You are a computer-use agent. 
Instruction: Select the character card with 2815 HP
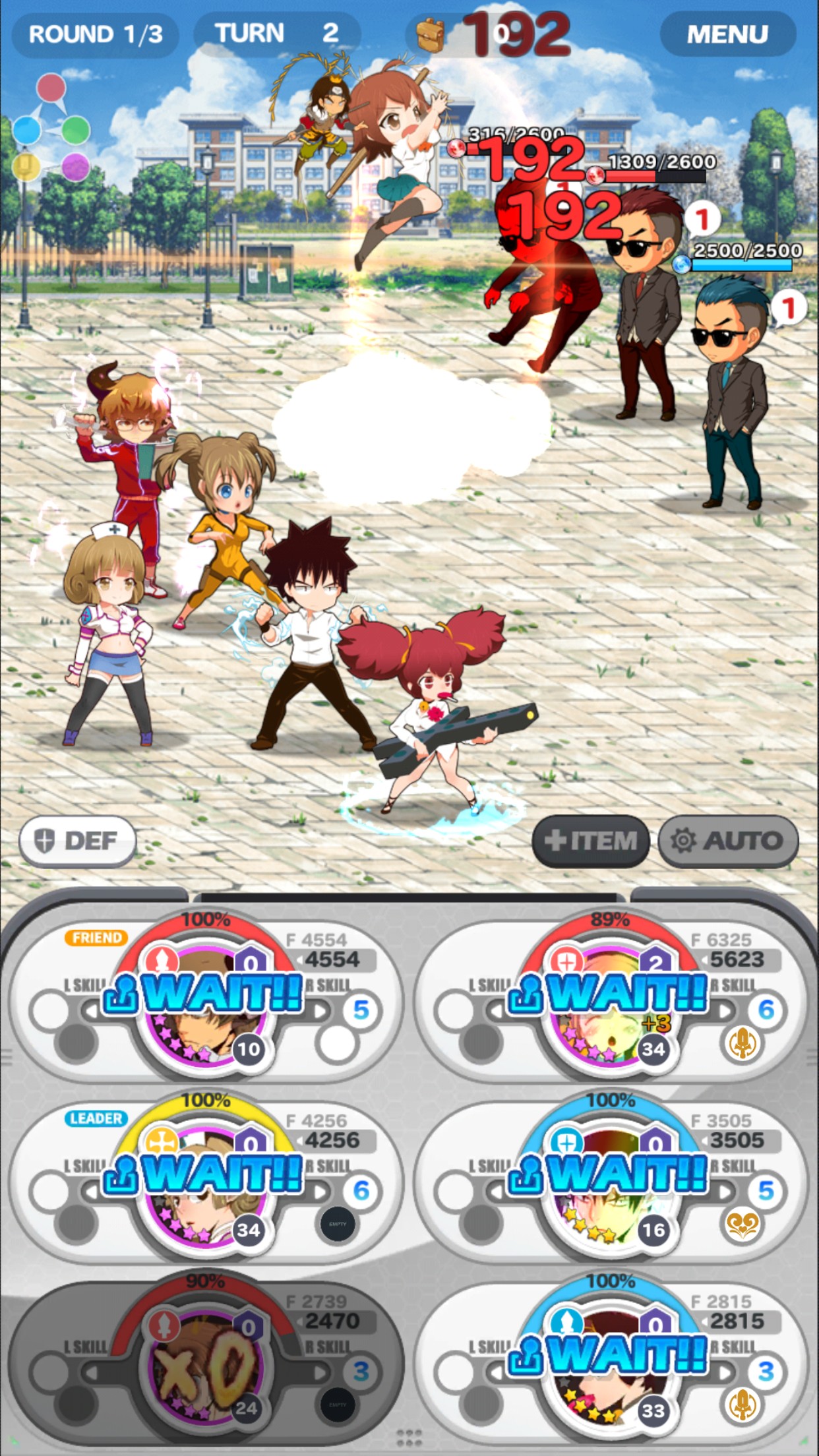click(x=611, y=1358)
